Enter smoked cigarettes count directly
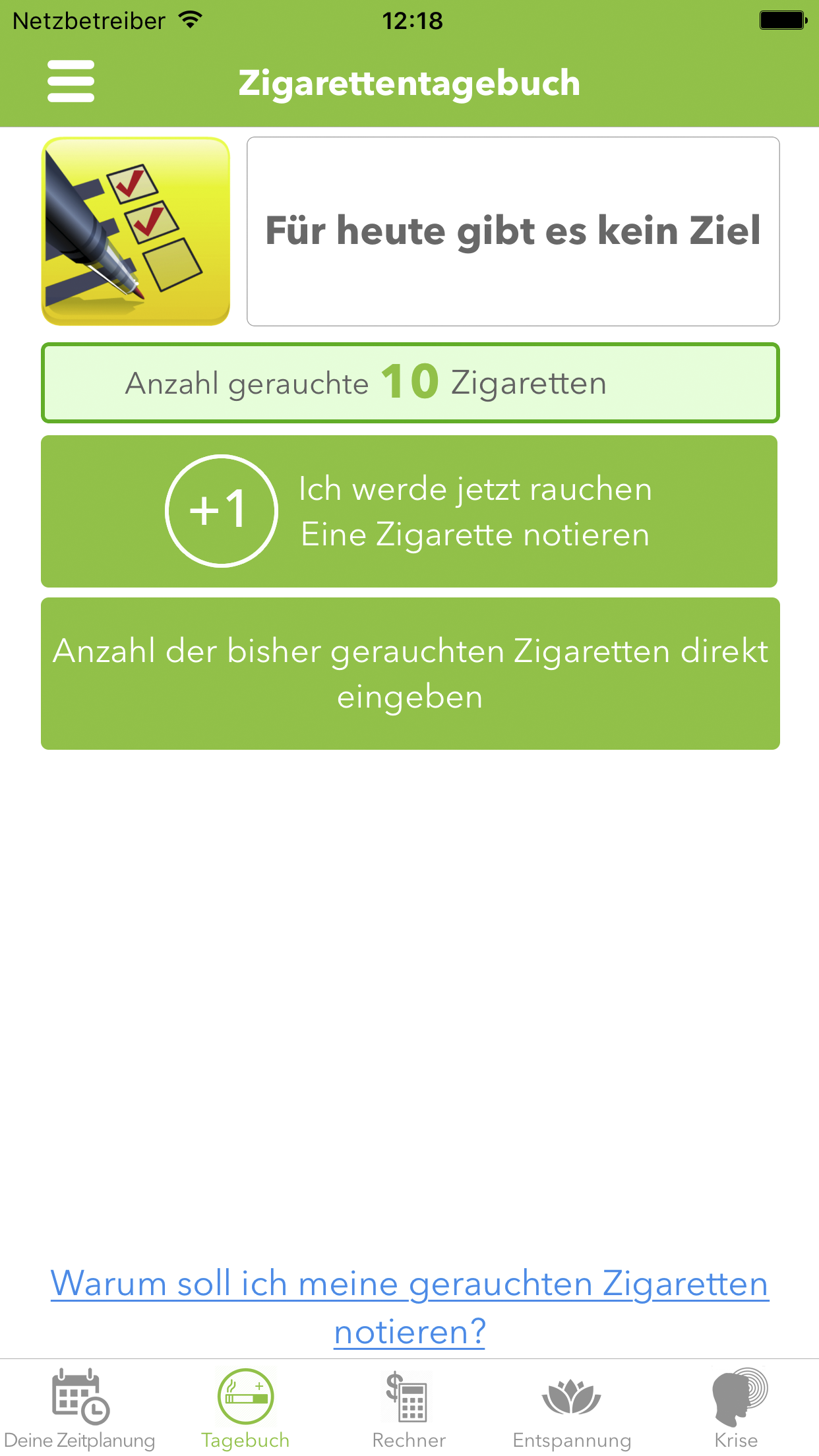 pos(410,673)
